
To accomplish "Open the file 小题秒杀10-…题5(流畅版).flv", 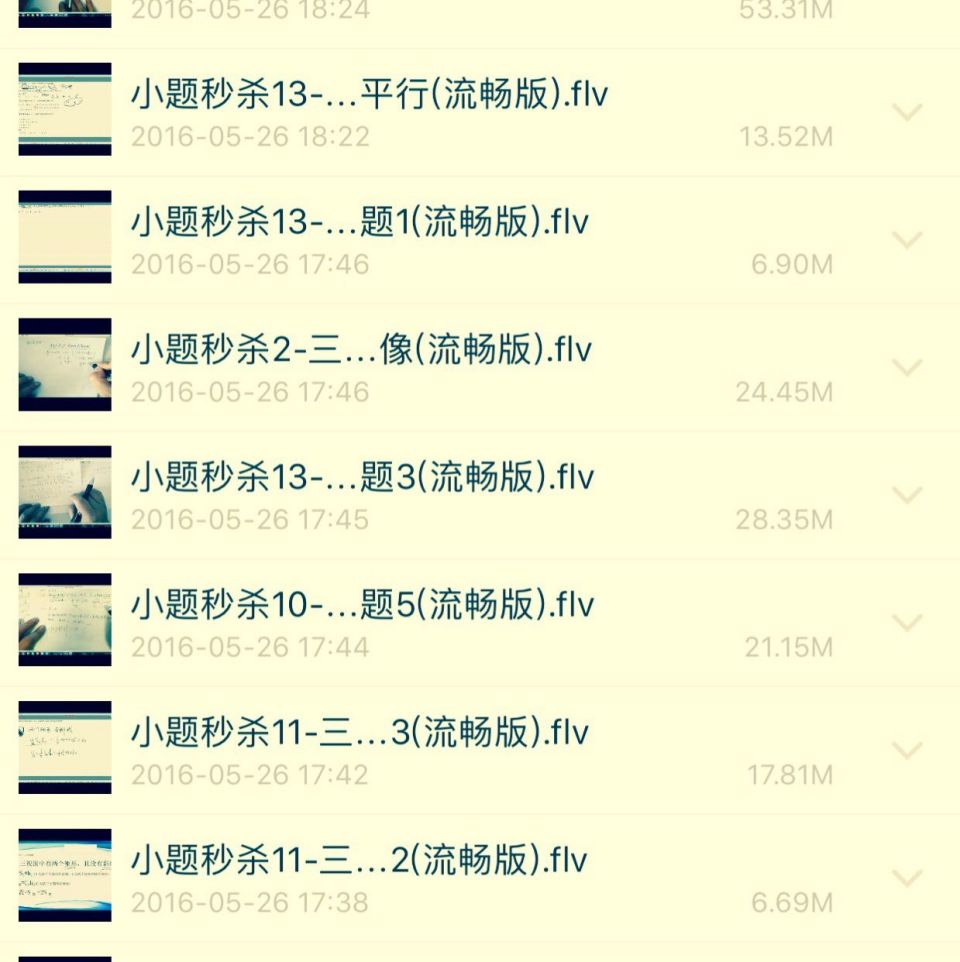I will [362, 606].
